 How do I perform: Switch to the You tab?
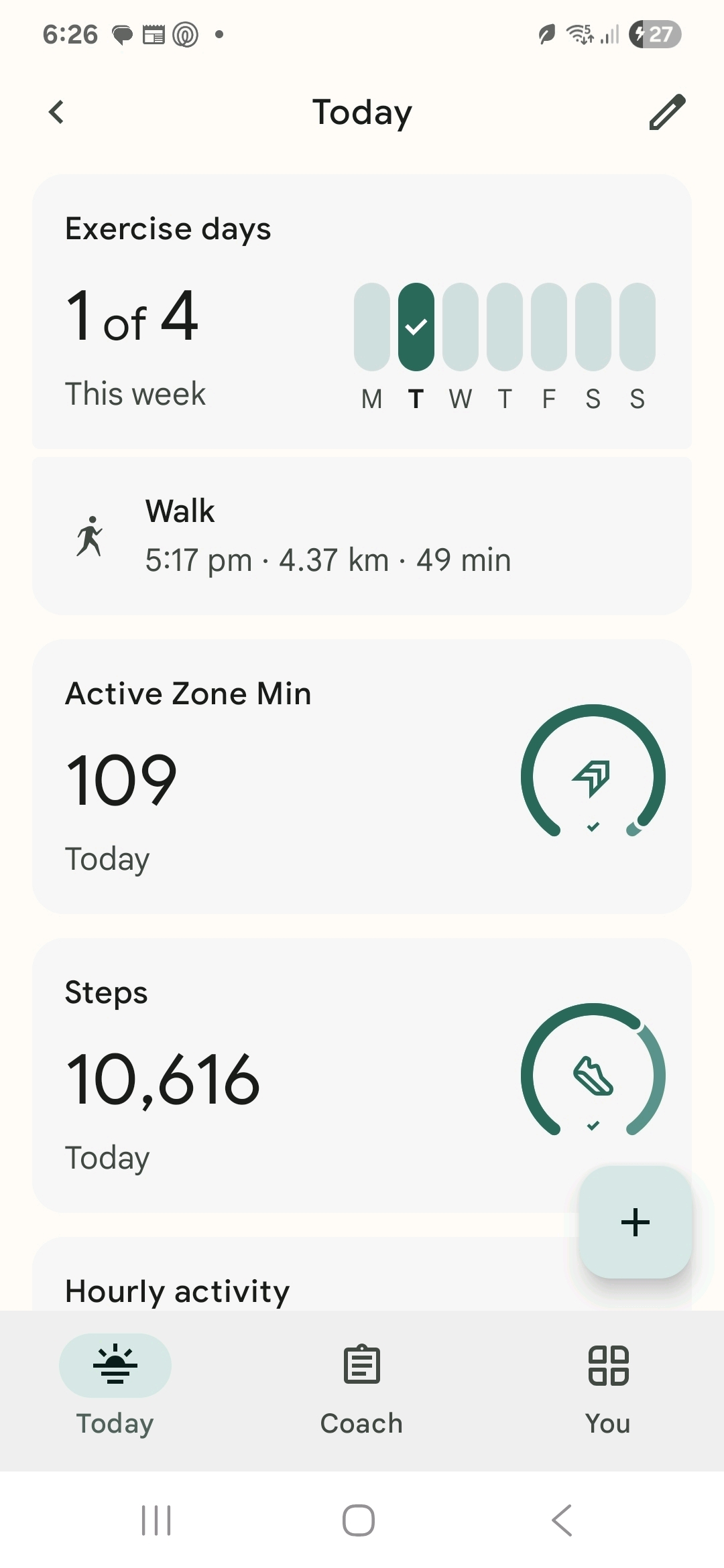[x=608, y=1384]
